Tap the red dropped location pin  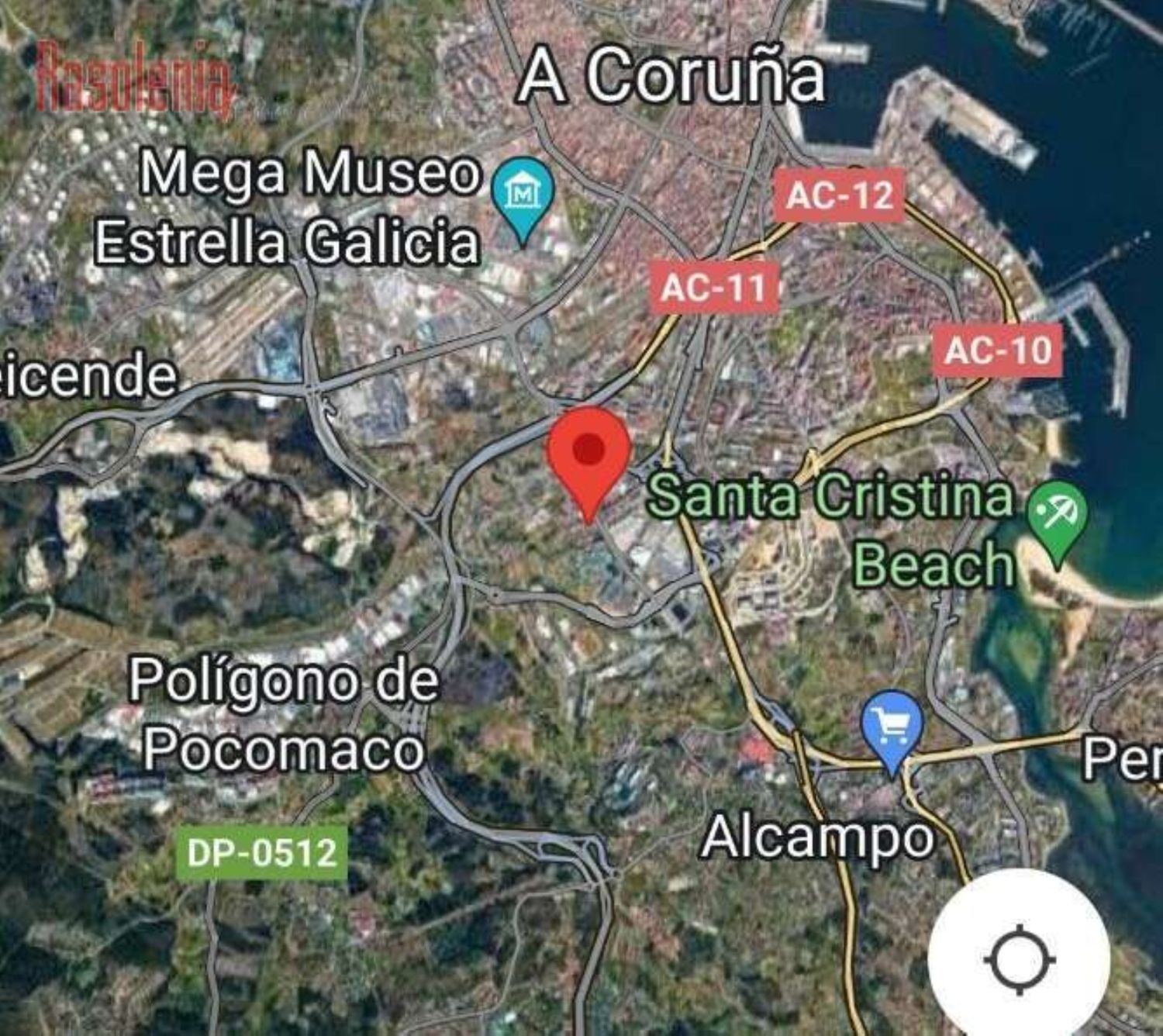pos(589,454)
